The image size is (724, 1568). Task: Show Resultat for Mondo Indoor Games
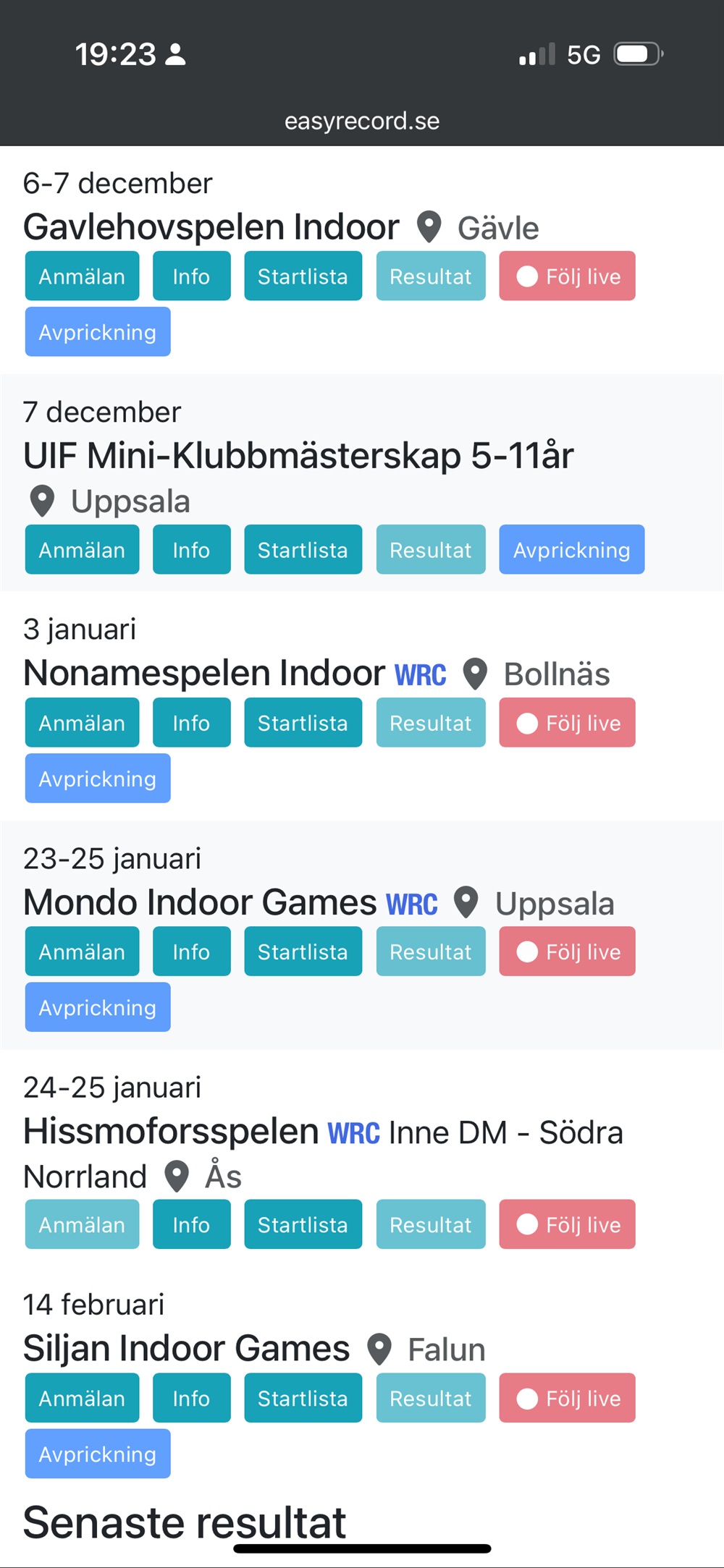coord(430,952)
